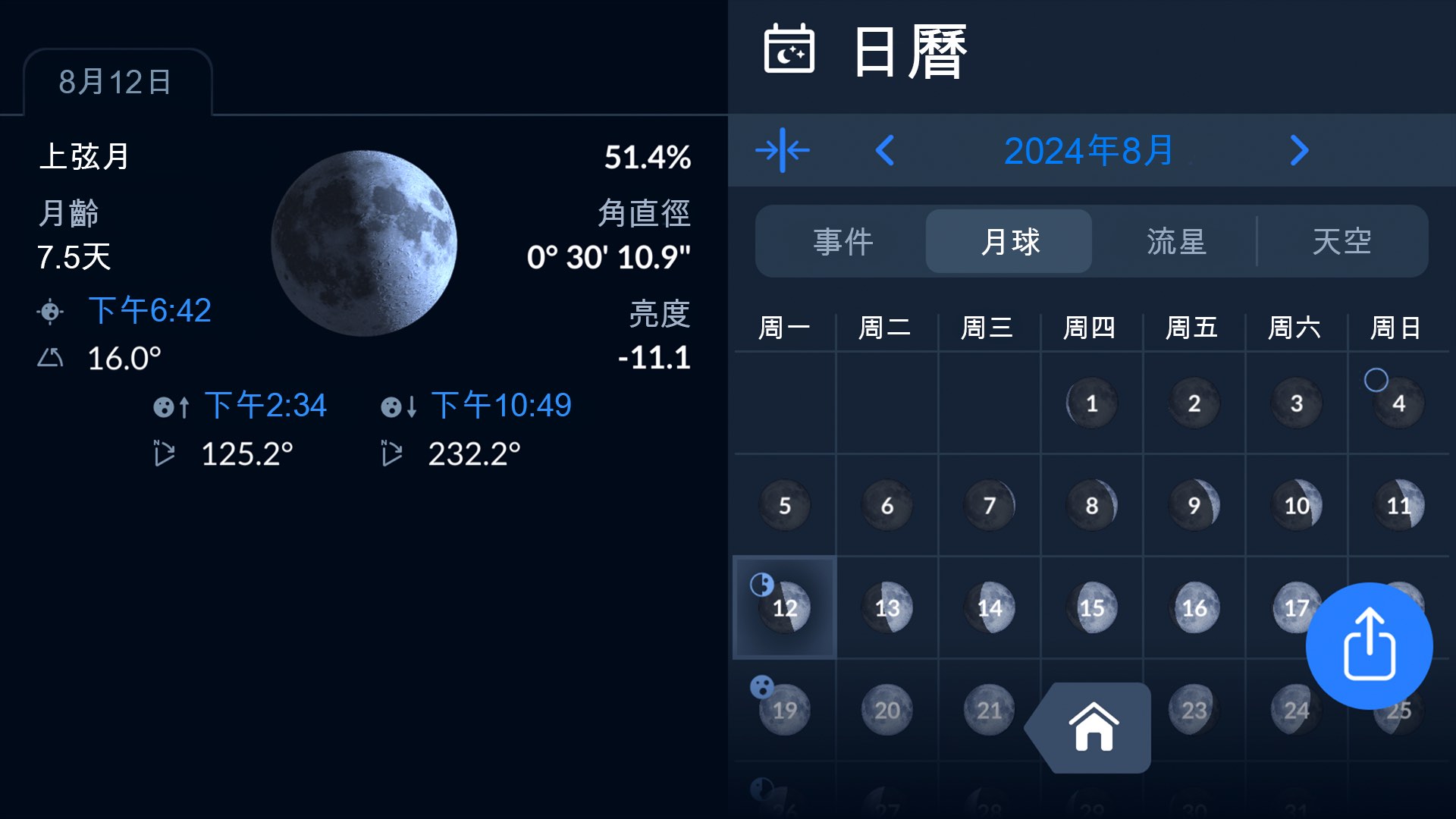
Task: Pick August 6 in the calendar
Action: point(886,505)
